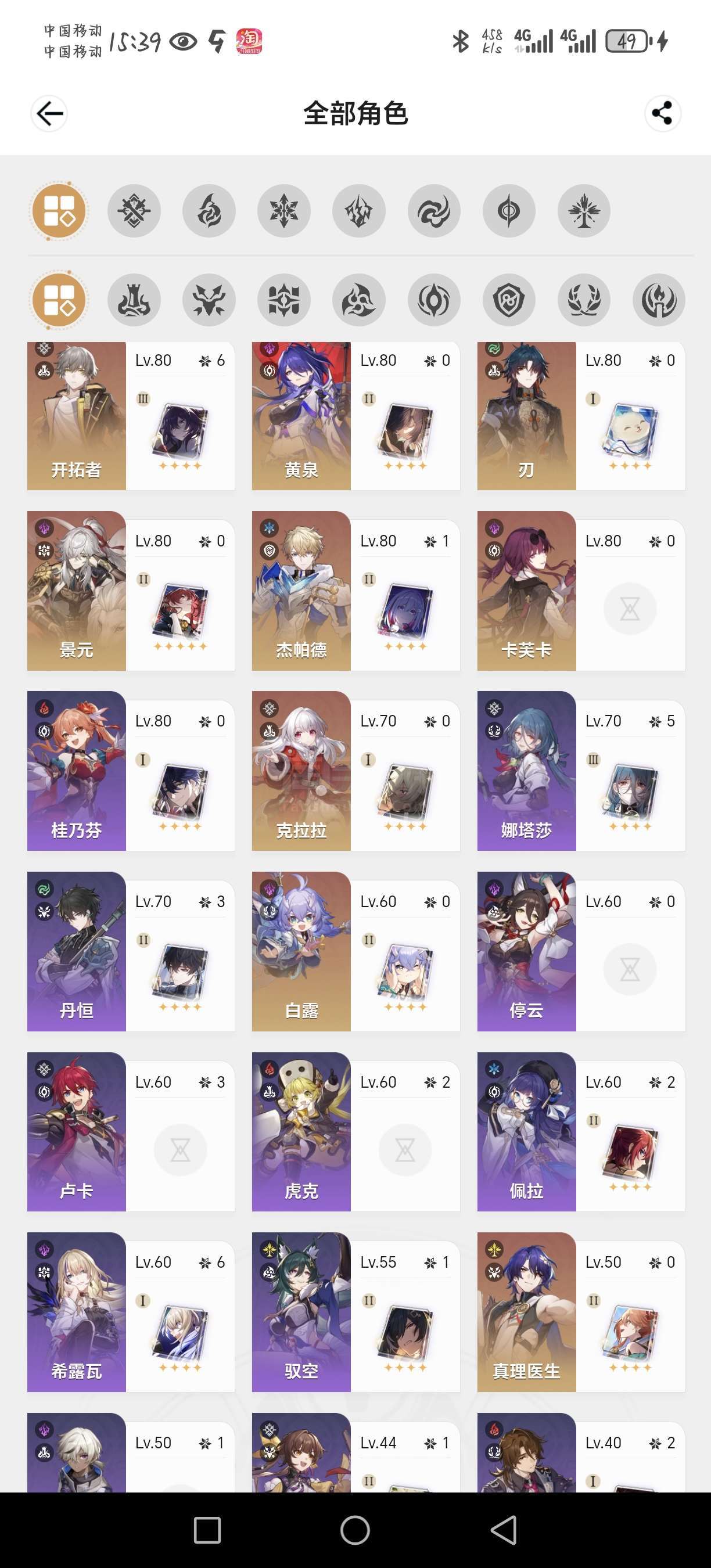Select the wind element filter
This screenshot has width=711, height=1568.
[x=433, y=211]
